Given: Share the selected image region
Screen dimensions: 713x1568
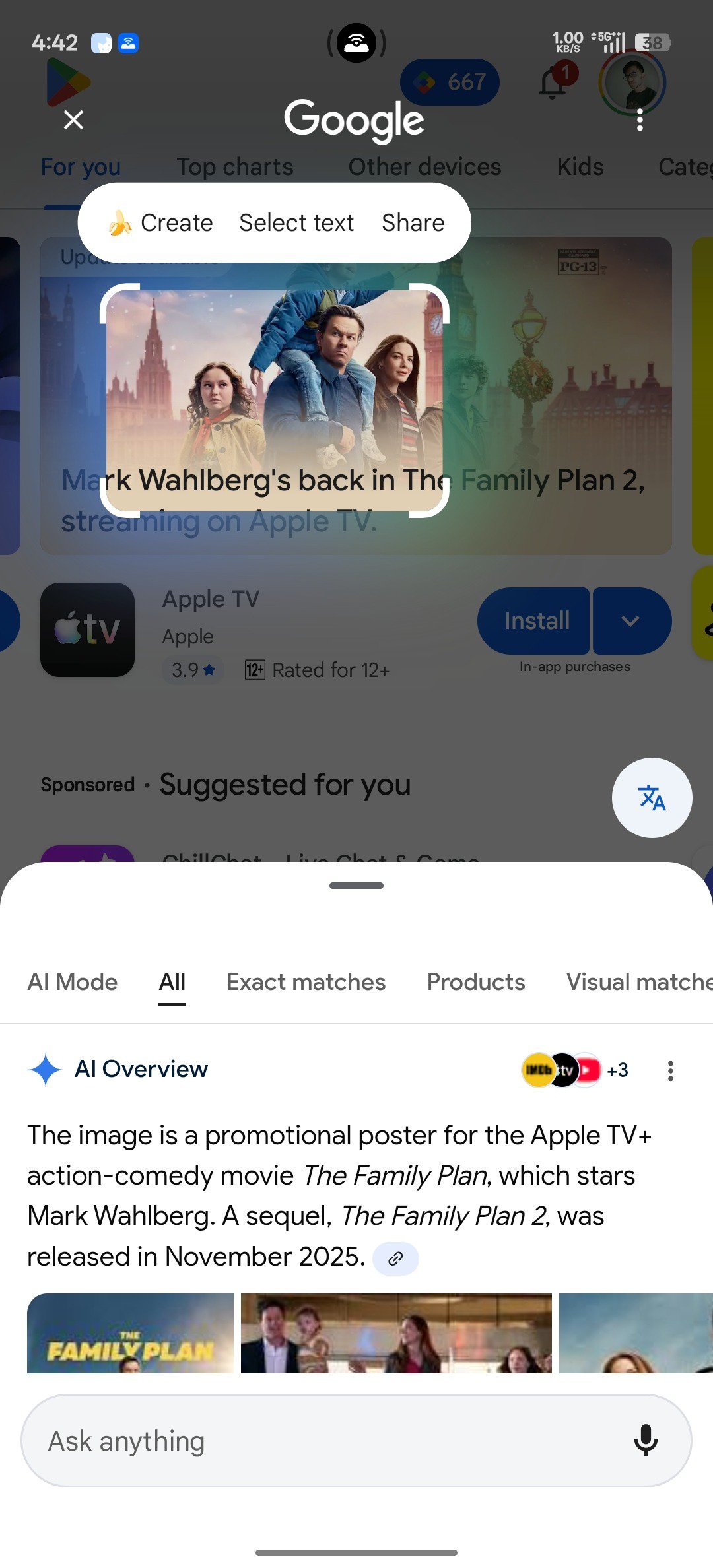Looking at the screenshot, I should pyautogui.click(x=413, y=223).
